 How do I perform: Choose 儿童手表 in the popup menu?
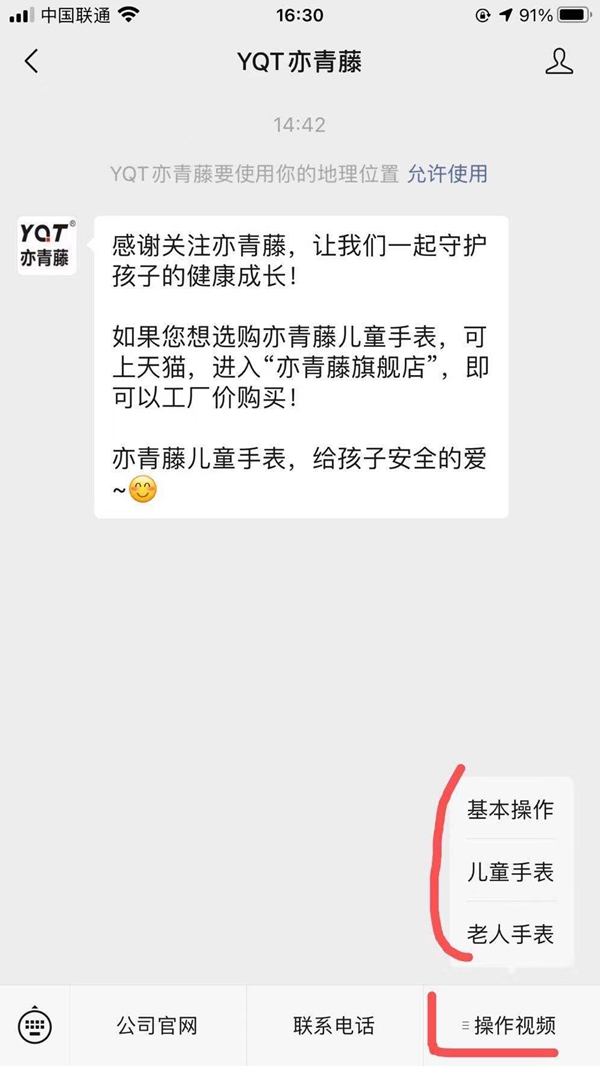pos(510,872)
